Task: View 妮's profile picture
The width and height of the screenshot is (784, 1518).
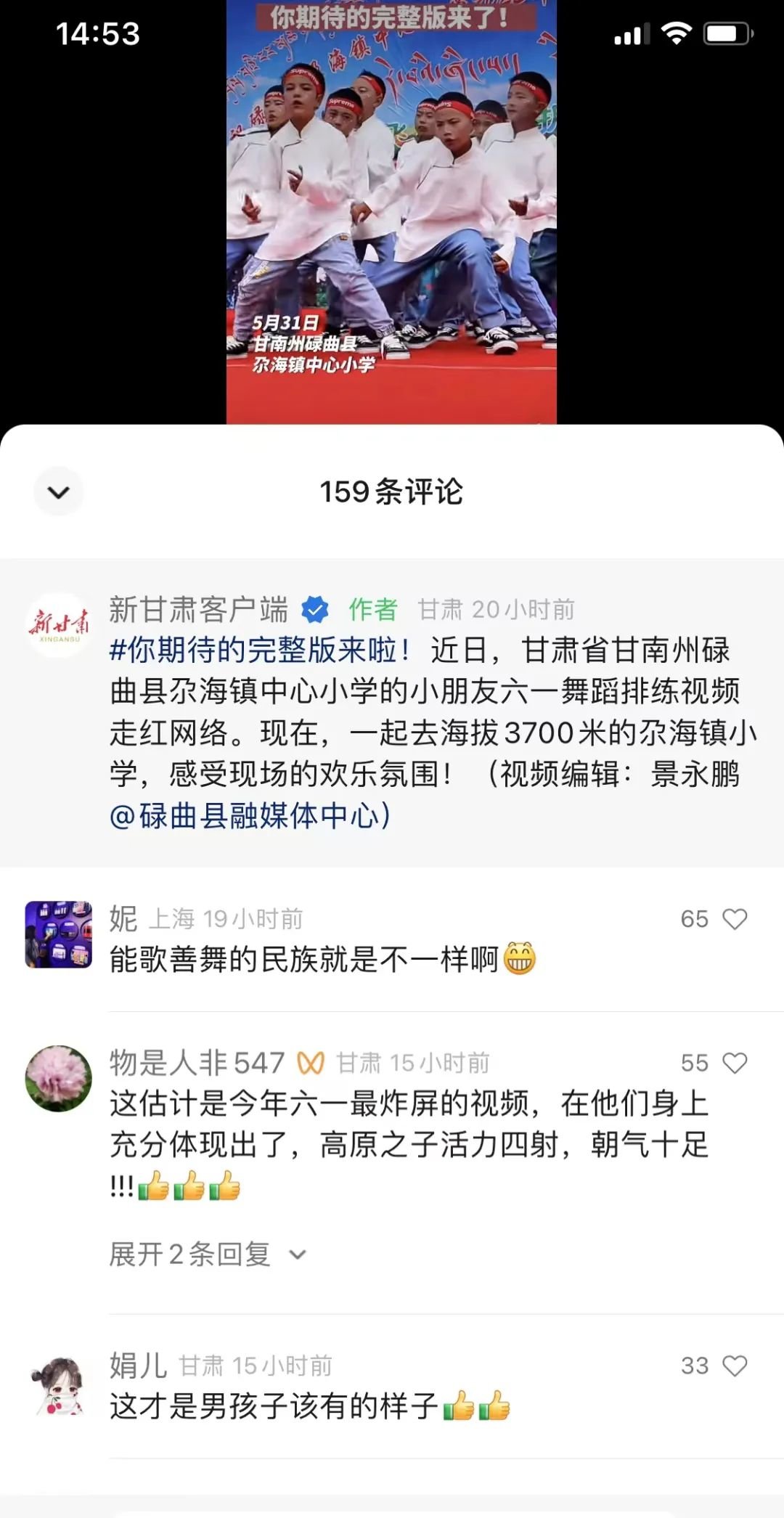Action: [x=59, y=934]
